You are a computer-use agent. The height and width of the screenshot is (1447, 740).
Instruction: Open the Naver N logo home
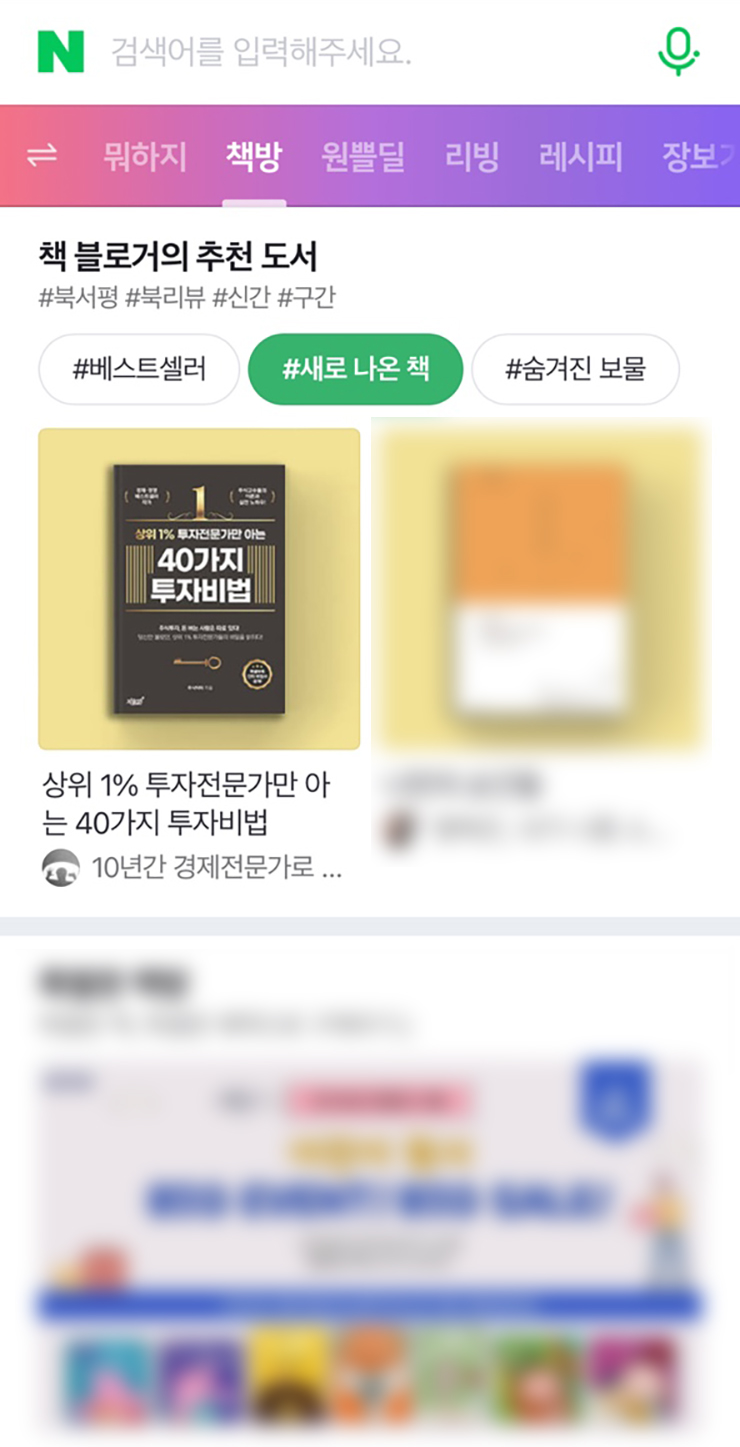click(61, 51)
